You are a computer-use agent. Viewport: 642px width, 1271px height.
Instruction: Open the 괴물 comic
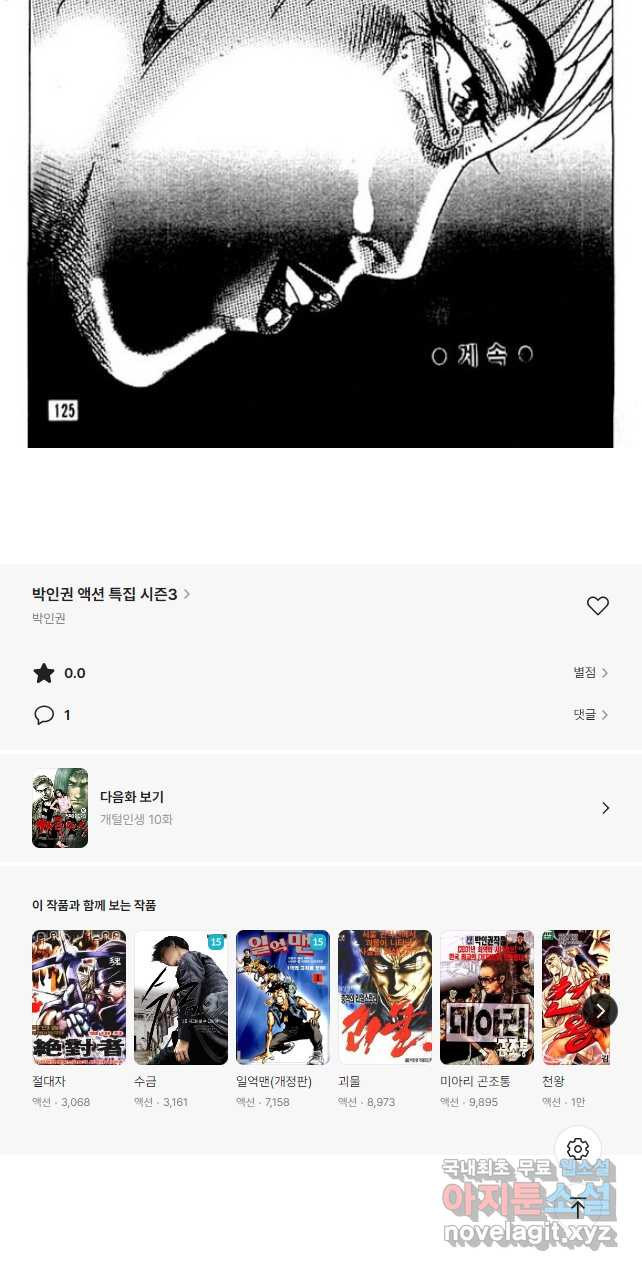pos(385,997)
